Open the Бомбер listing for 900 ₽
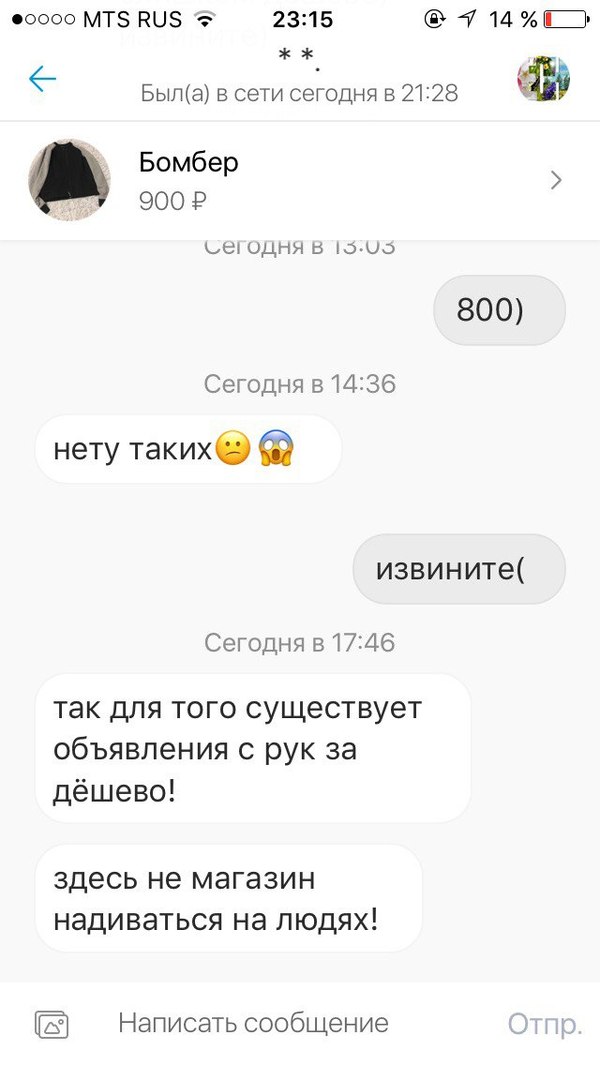The width and height of the screenshot is (600, 1065). 300,181
